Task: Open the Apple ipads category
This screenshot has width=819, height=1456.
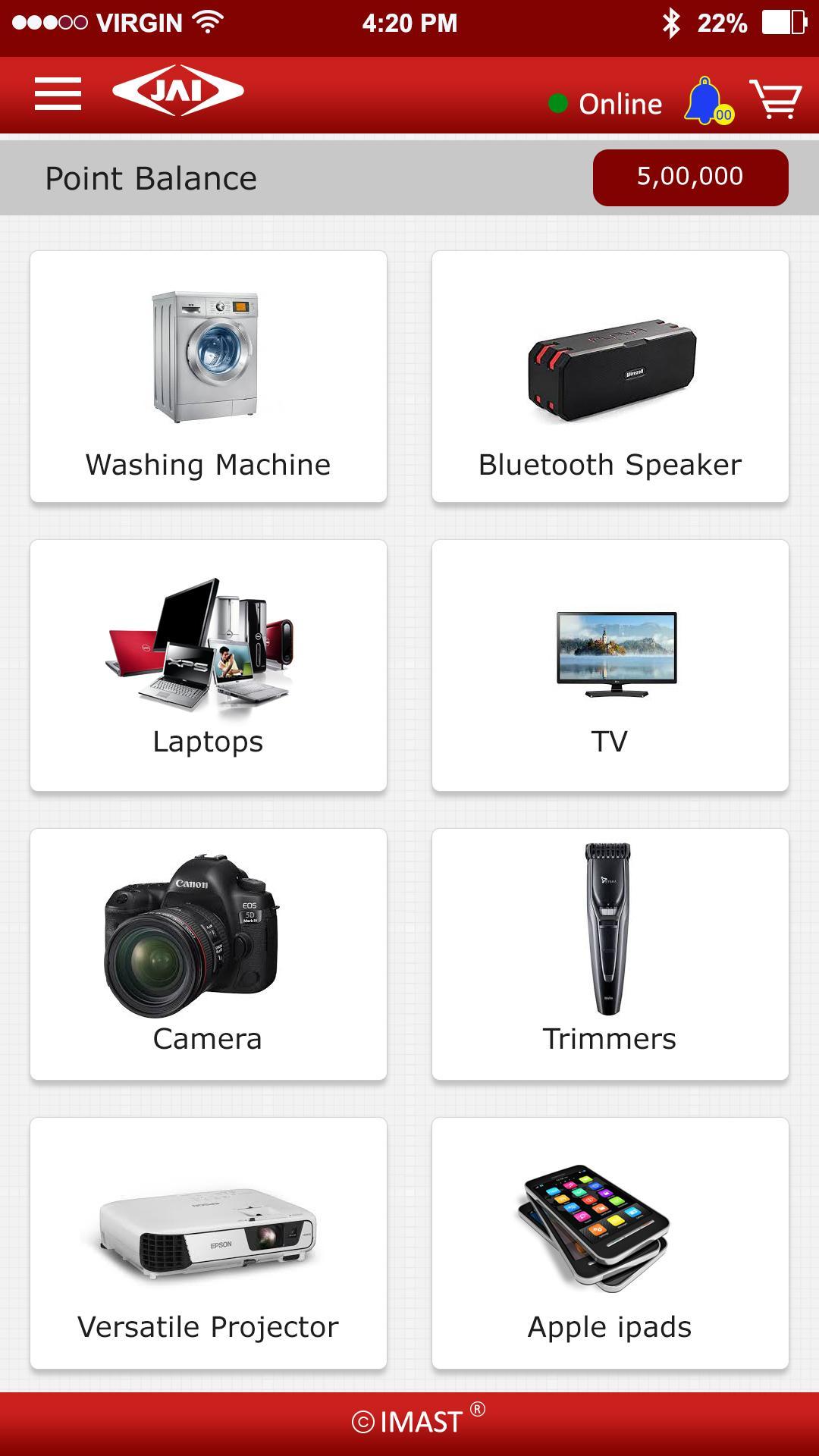Action: 610,1244
